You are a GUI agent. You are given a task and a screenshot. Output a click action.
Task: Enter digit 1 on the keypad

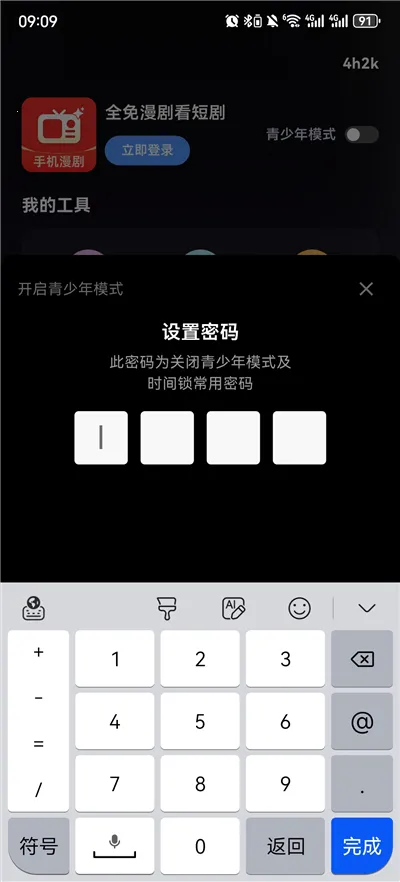[x=115, y=659]
